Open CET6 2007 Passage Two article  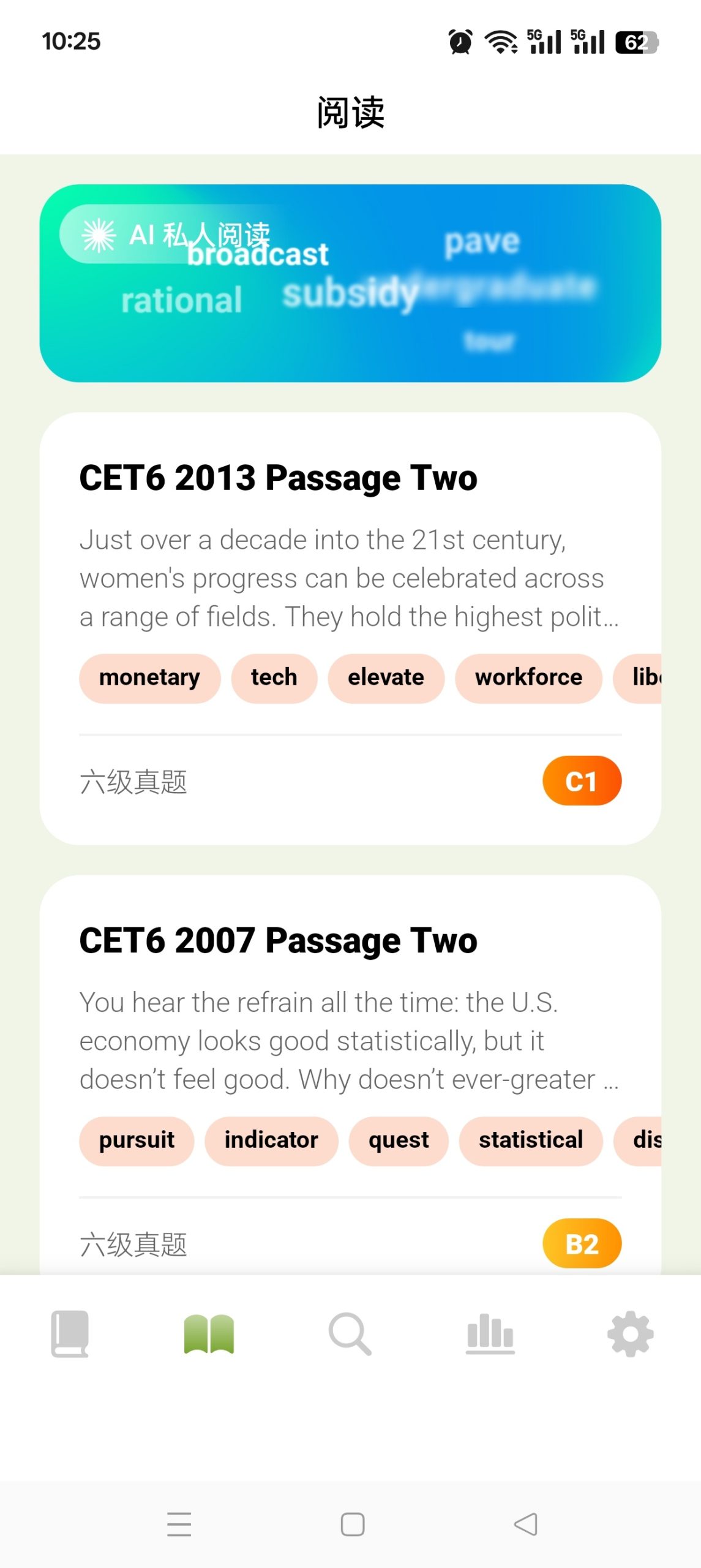point(278,941)
